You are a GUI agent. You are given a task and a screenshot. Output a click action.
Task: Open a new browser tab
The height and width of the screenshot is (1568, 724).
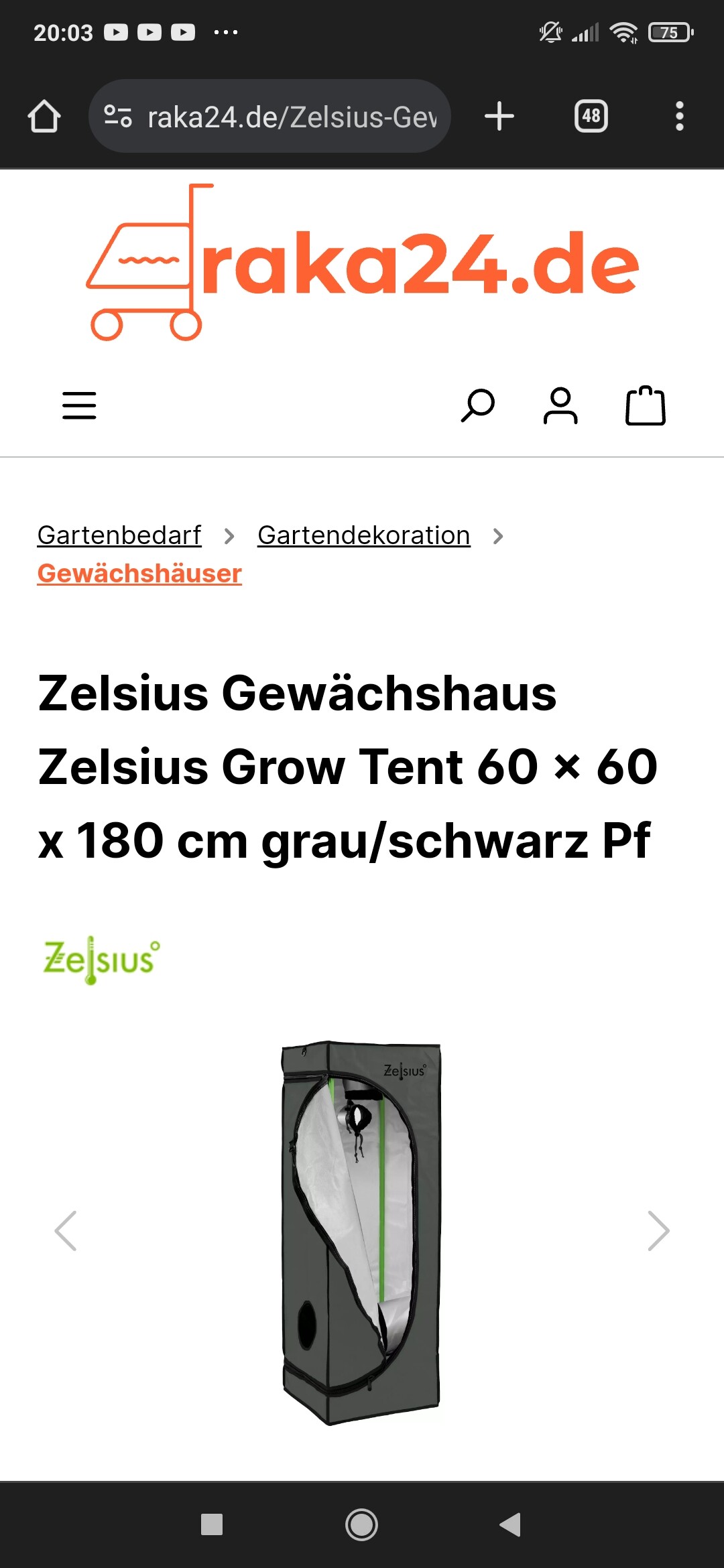[499, 117]
